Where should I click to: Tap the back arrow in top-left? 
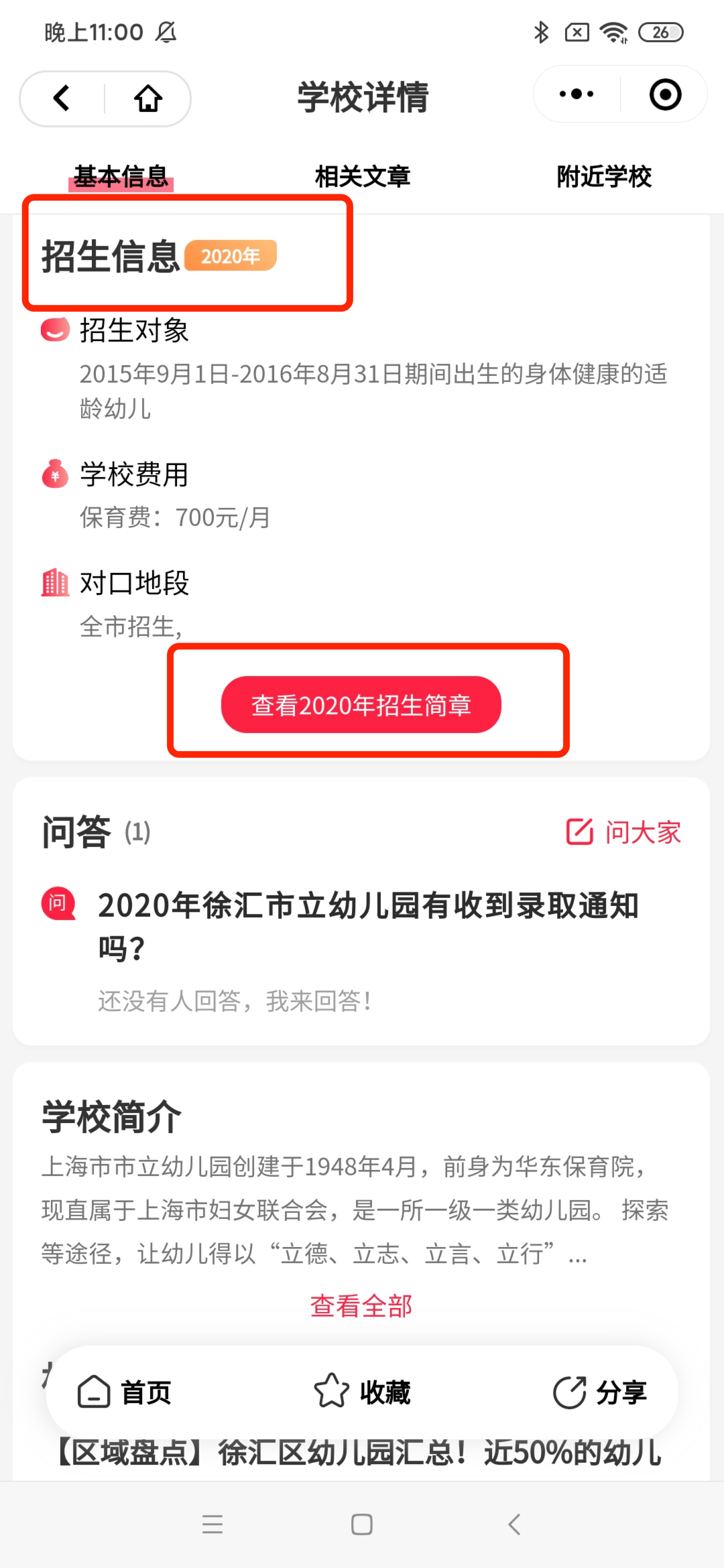tap(60, 98)
